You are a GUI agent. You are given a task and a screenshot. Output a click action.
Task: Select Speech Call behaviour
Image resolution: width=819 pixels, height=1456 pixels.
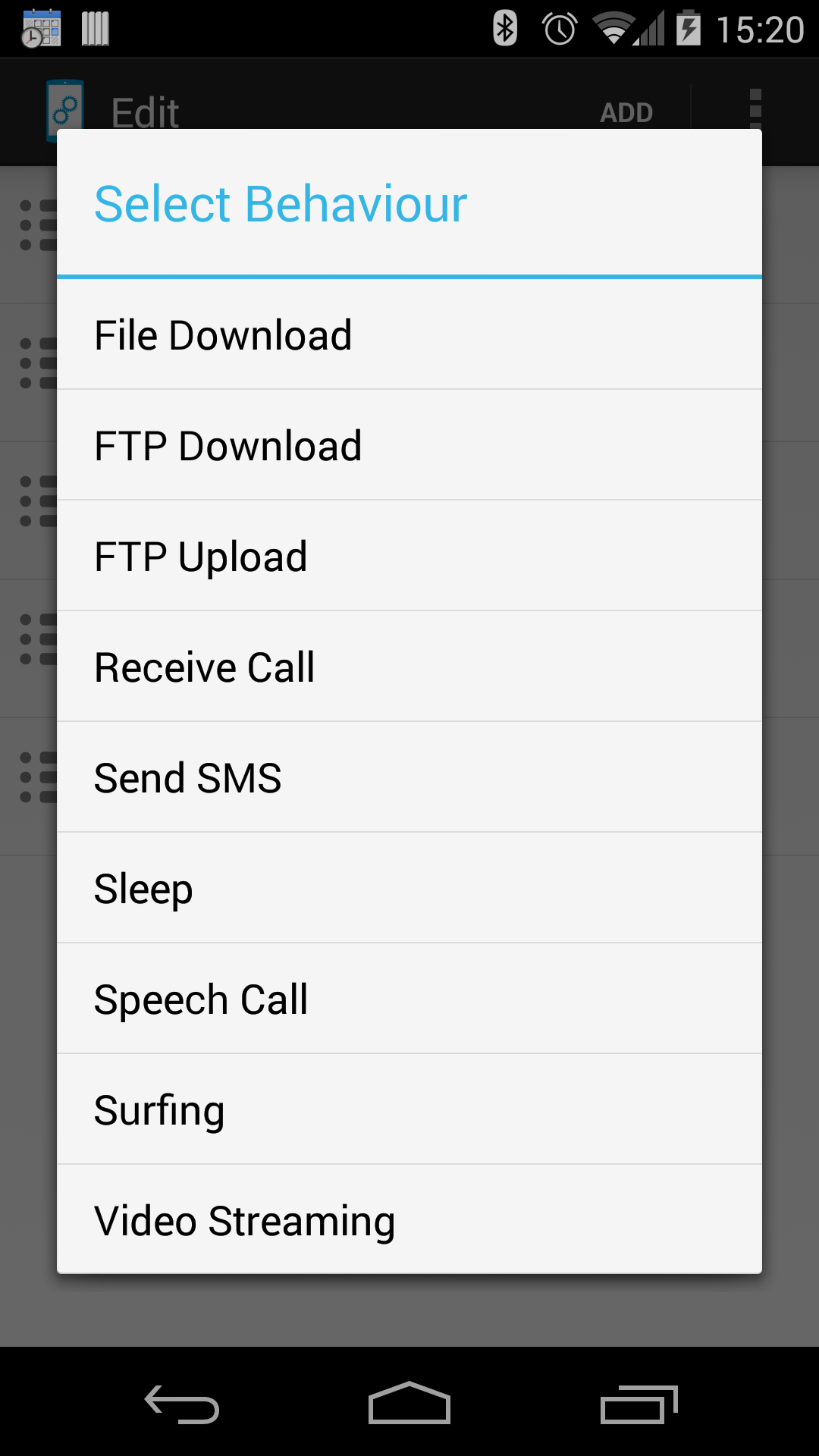pos(409,999)
